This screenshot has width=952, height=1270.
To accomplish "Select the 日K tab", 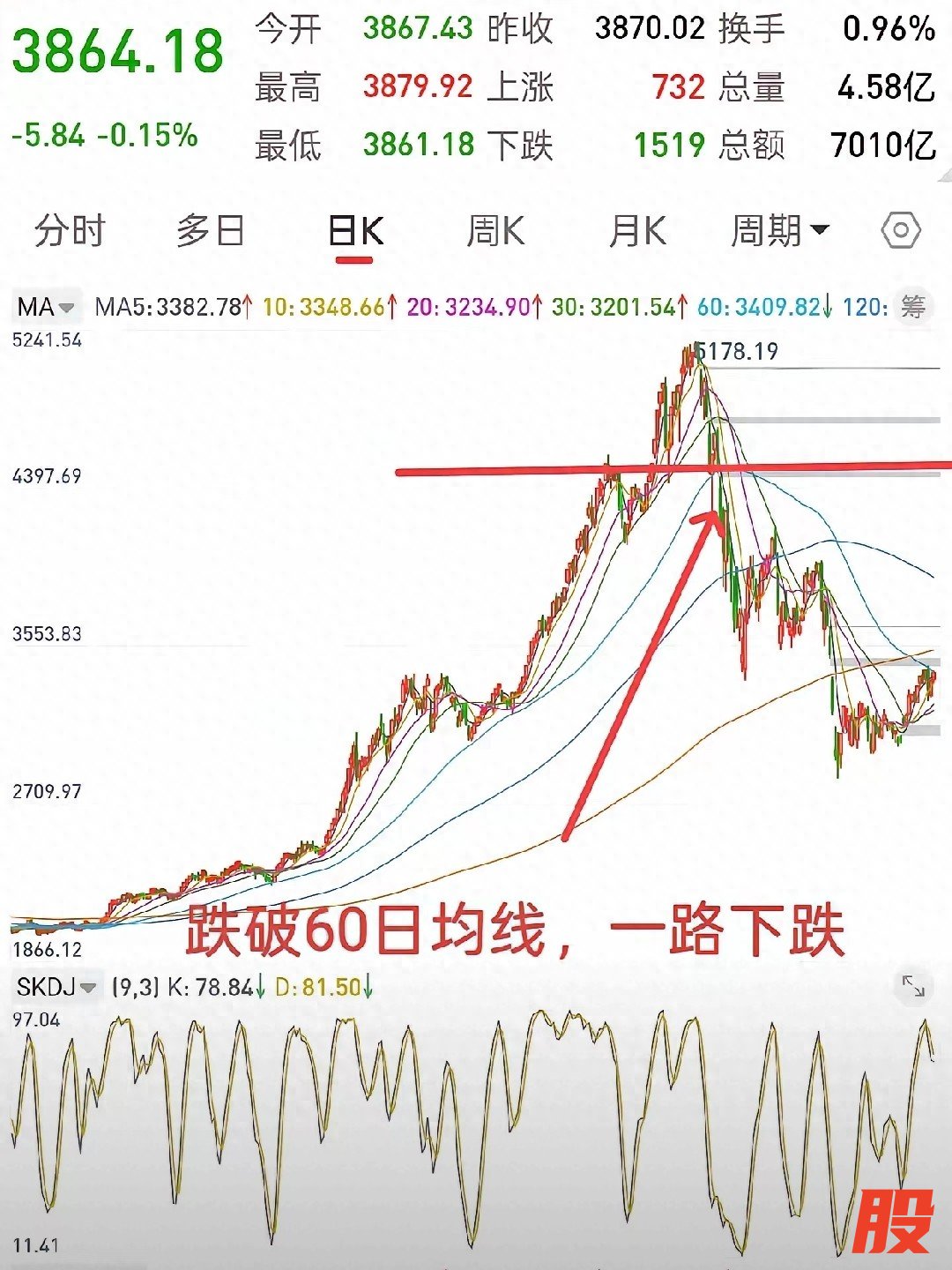I will 355,232.
